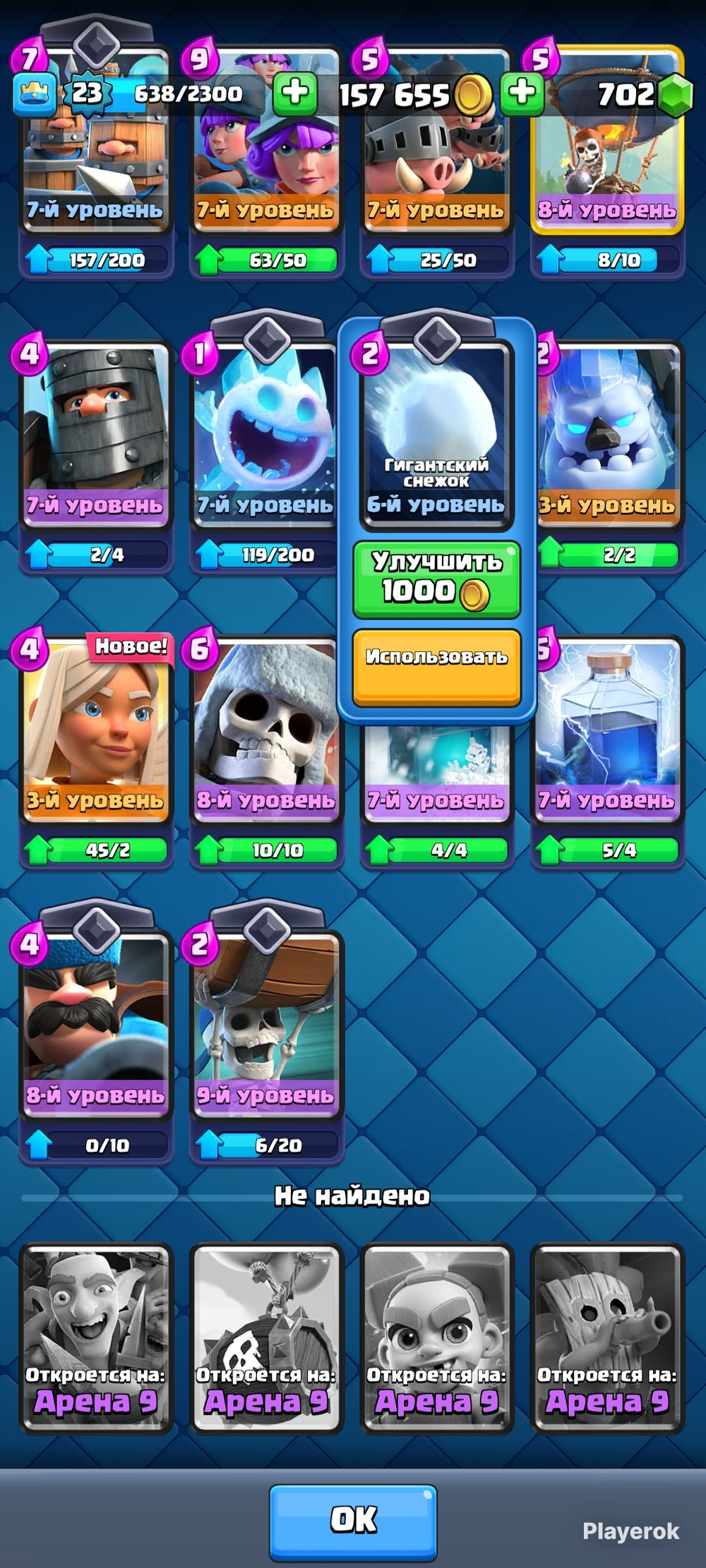Select the 4-elixir helmeted knight card
This screenshot has width=706, height=1568.
click(96, 435)
